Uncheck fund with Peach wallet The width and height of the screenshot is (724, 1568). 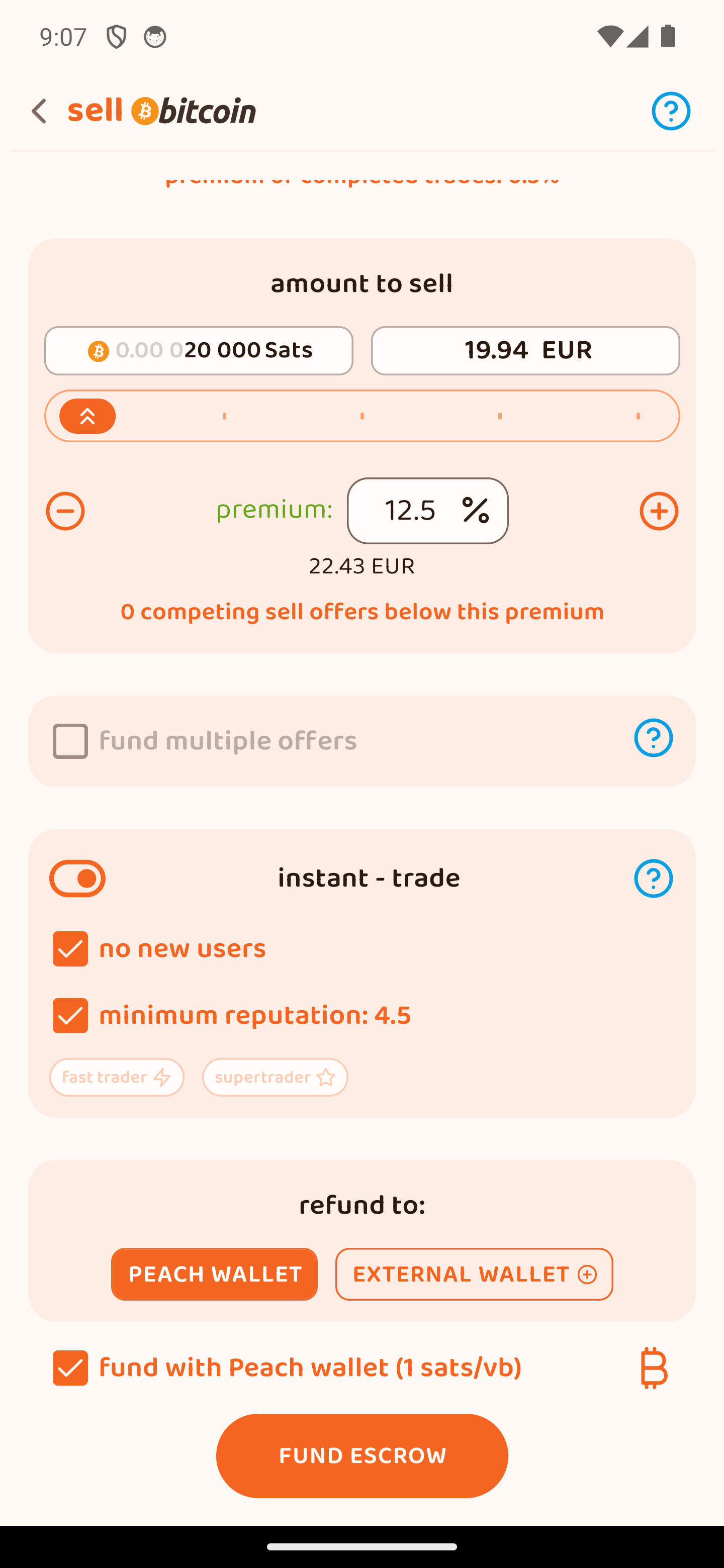(70, 1368)
